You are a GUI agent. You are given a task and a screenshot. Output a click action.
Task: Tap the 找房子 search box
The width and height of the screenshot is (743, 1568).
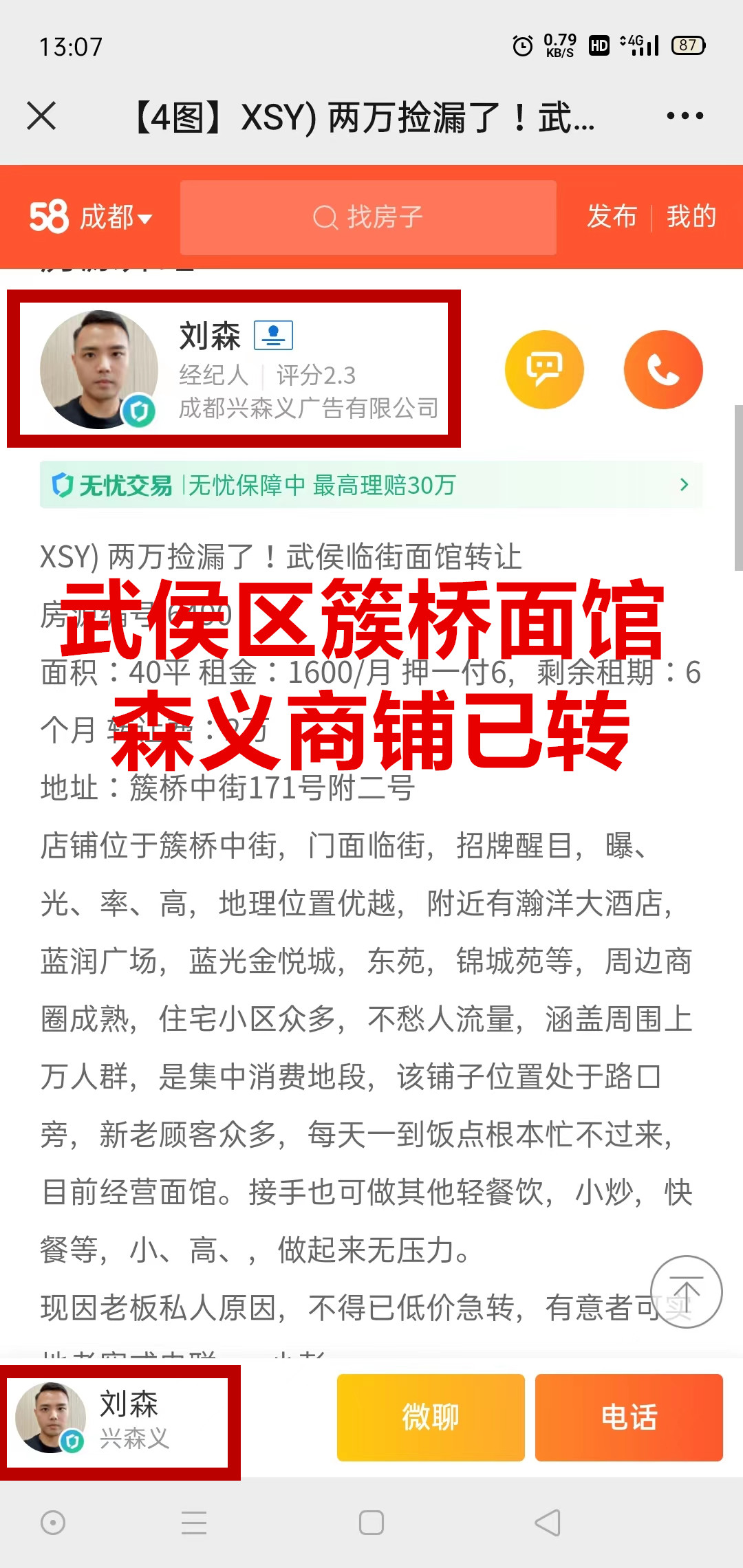pyautogui.click(x=368, y=217)
